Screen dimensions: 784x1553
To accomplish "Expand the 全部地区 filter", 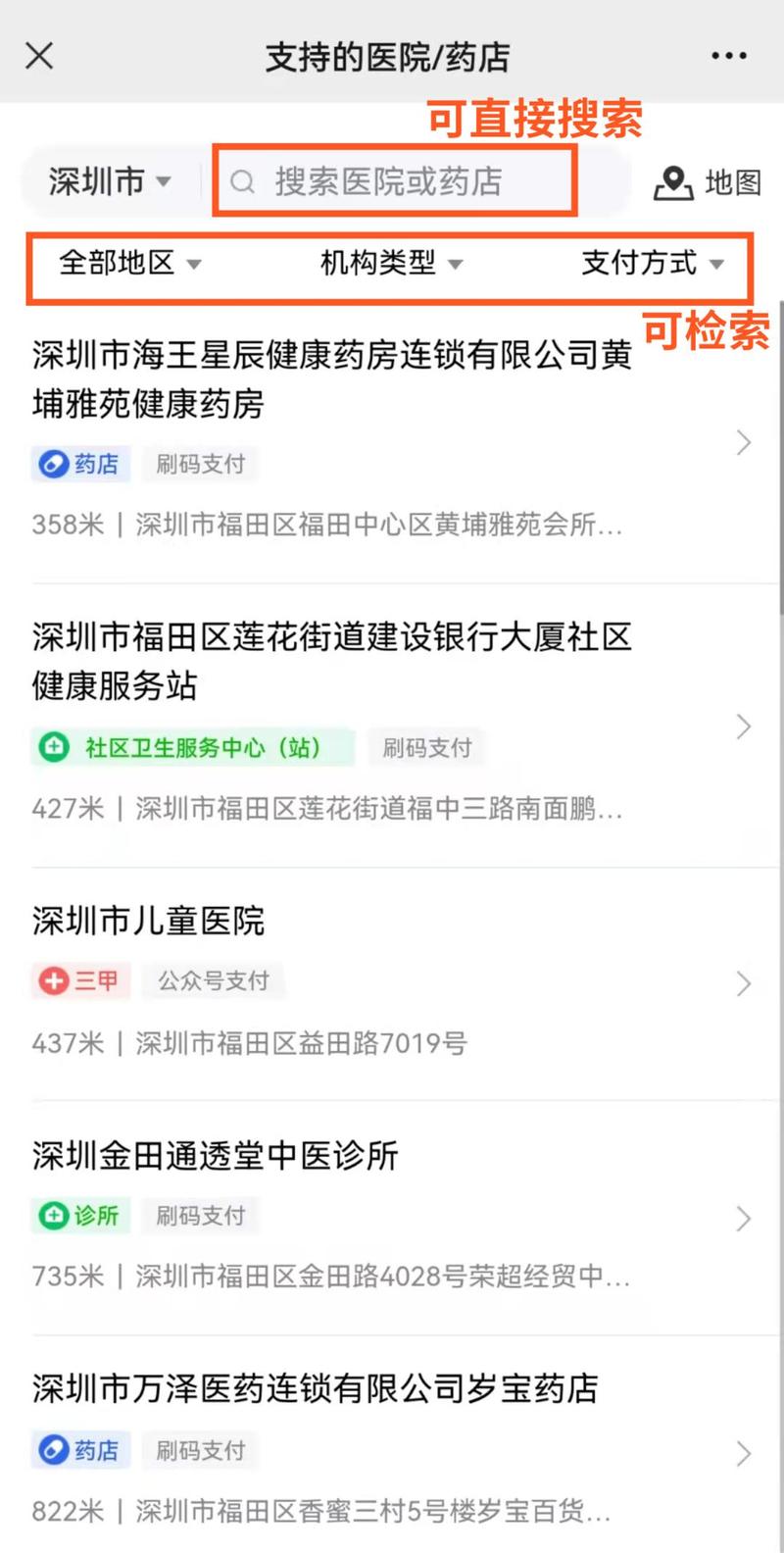I will point(129,263).
